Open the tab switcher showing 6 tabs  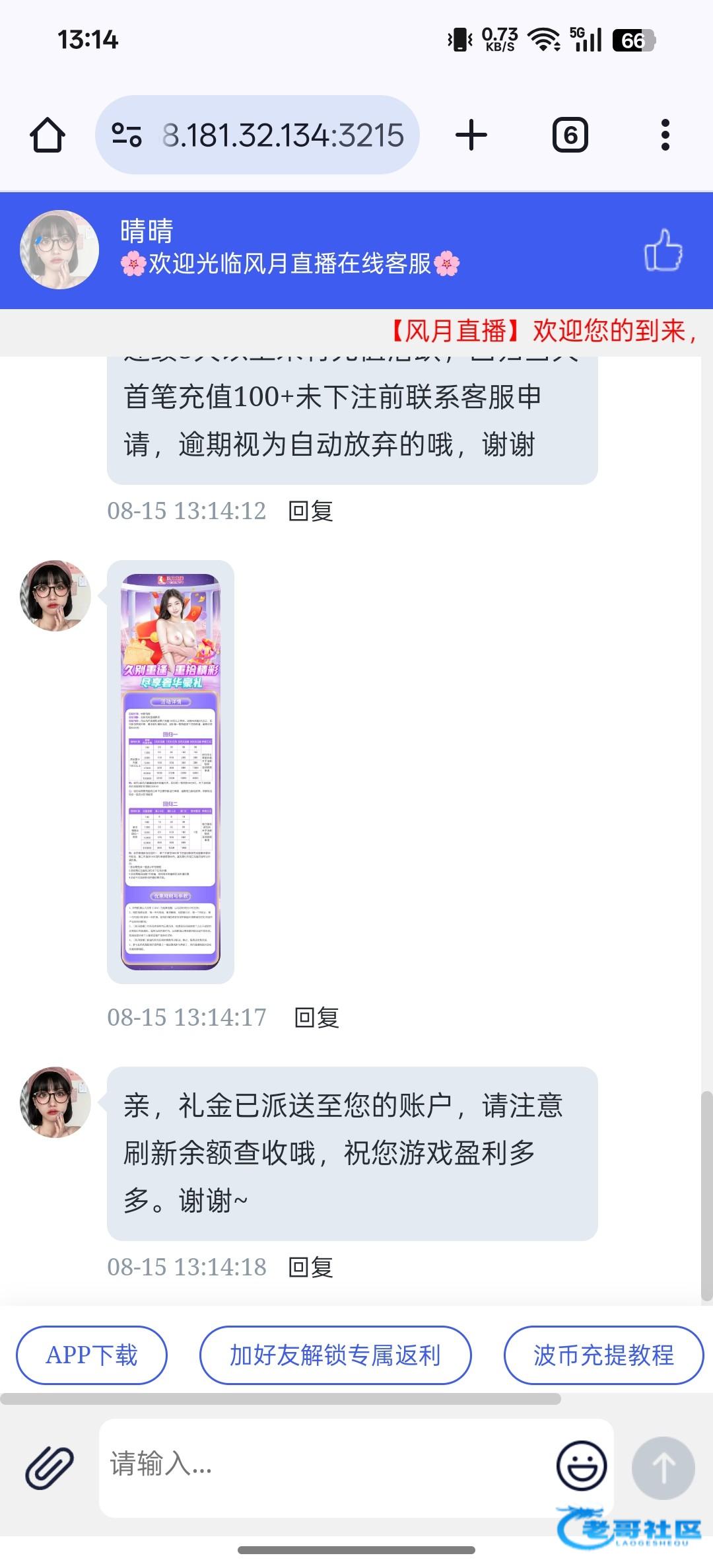point(570,135)
